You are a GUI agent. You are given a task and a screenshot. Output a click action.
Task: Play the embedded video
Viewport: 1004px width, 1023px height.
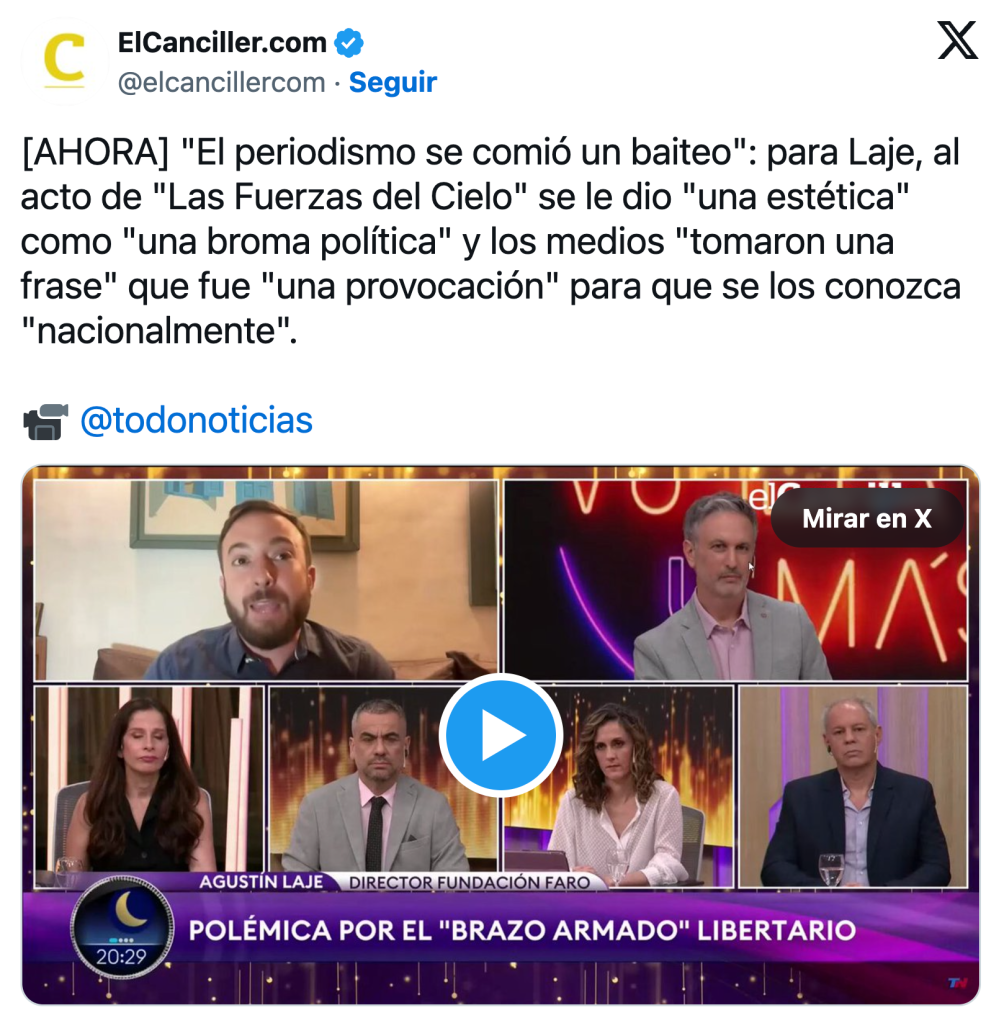coord(501,735)
